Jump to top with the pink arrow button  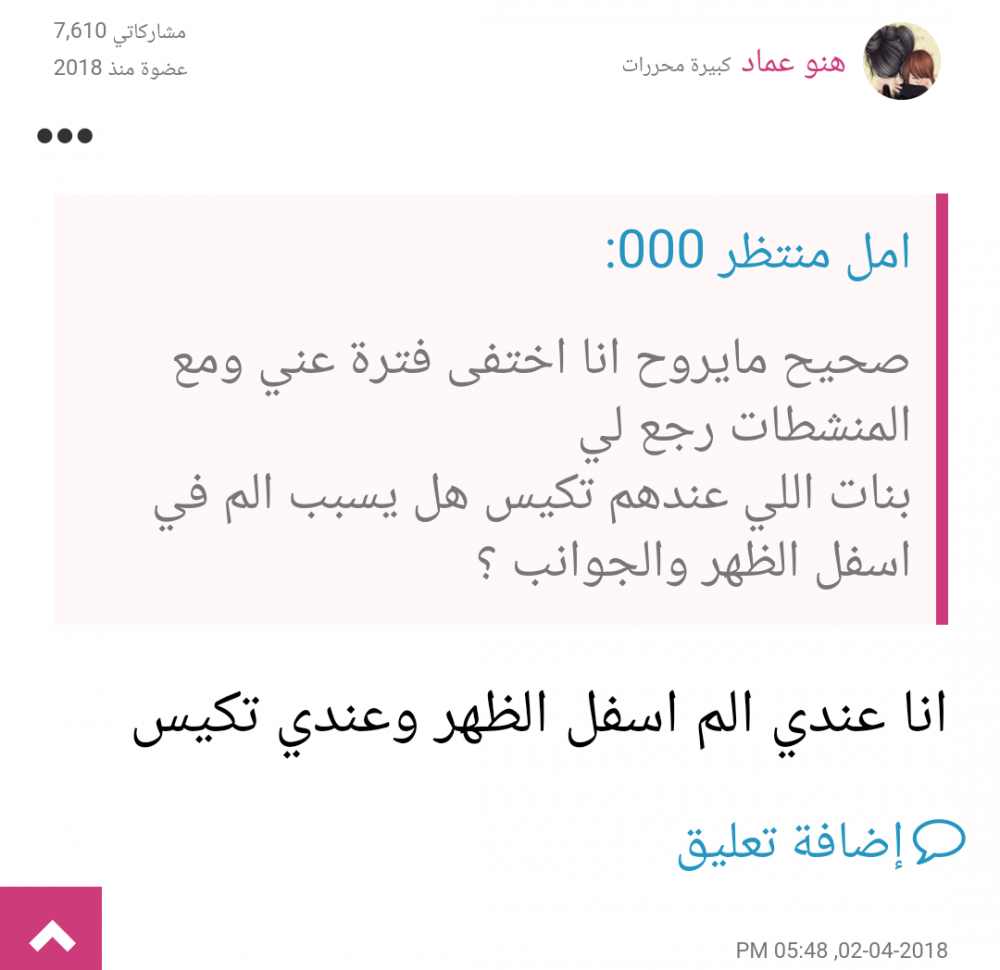(51, 929)
